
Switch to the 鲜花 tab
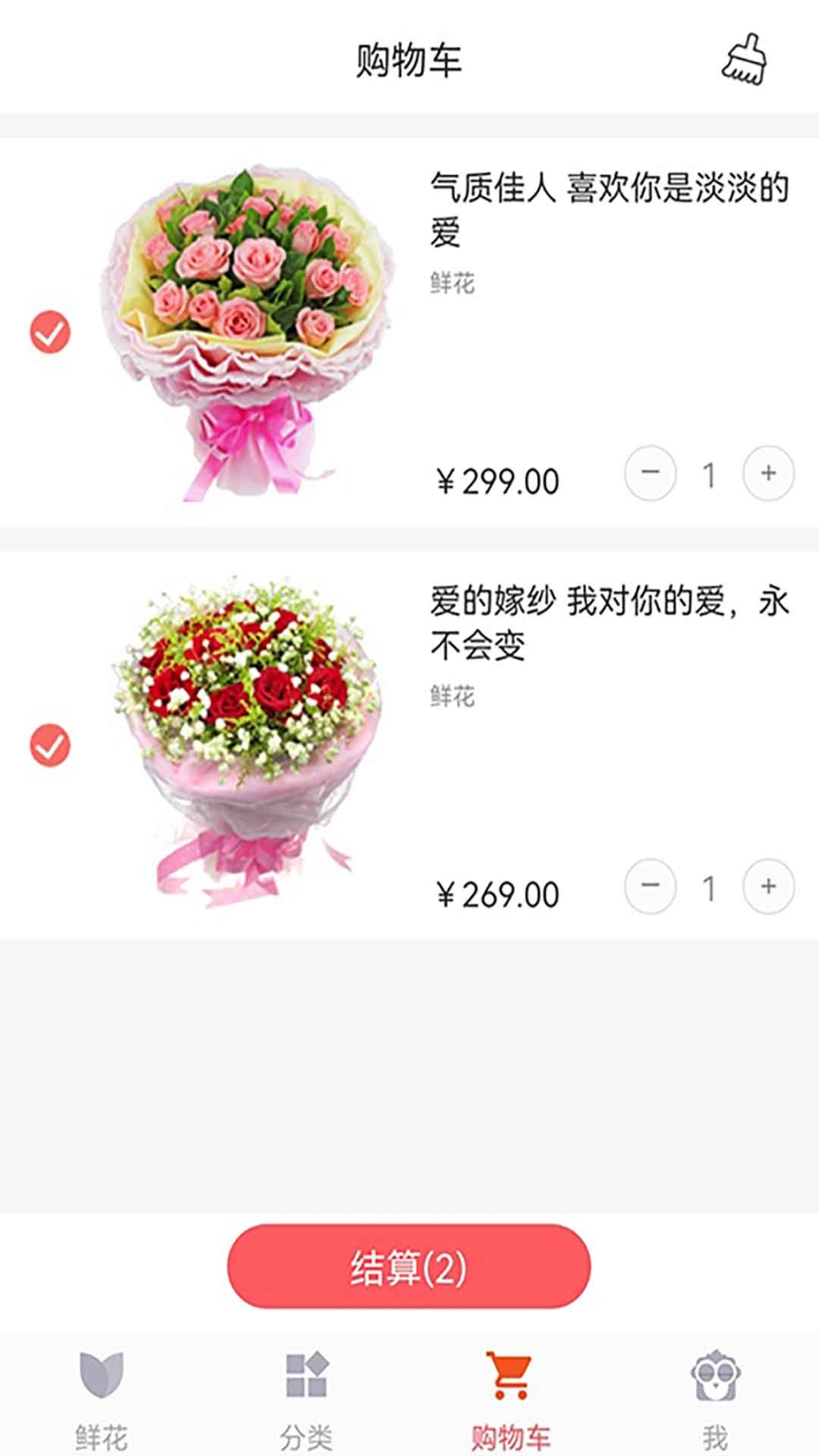pyautogui.click(x=101, y=1394)
